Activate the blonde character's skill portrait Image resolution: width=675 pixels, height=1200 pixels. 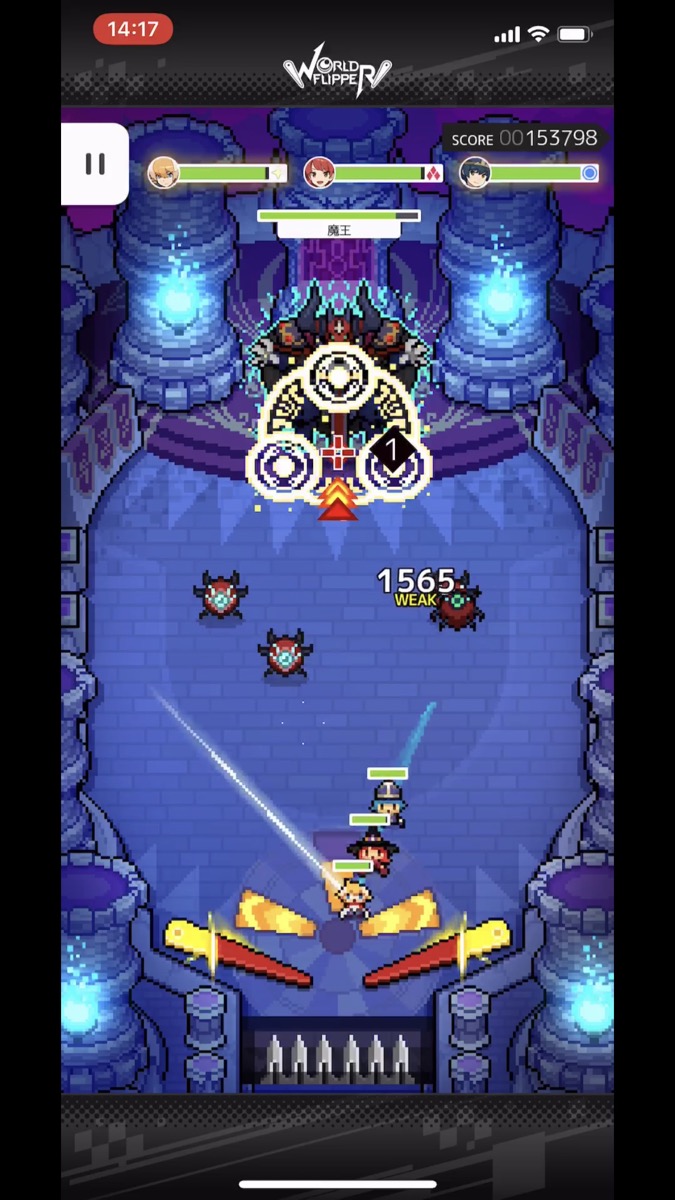pos(163,173)
